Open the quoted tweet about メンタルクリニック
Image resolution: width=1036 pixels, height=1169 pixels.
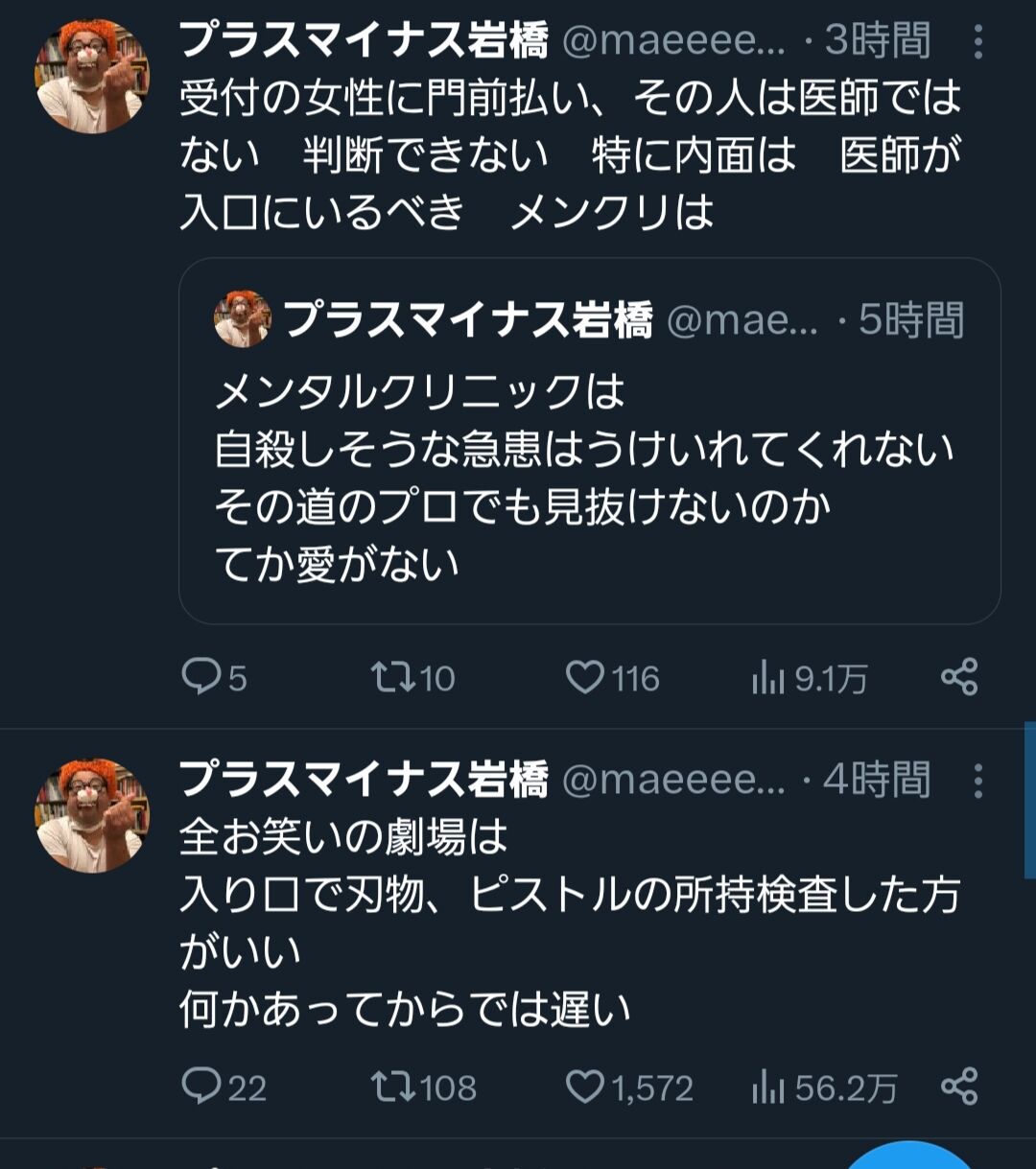tap(589, 441)
